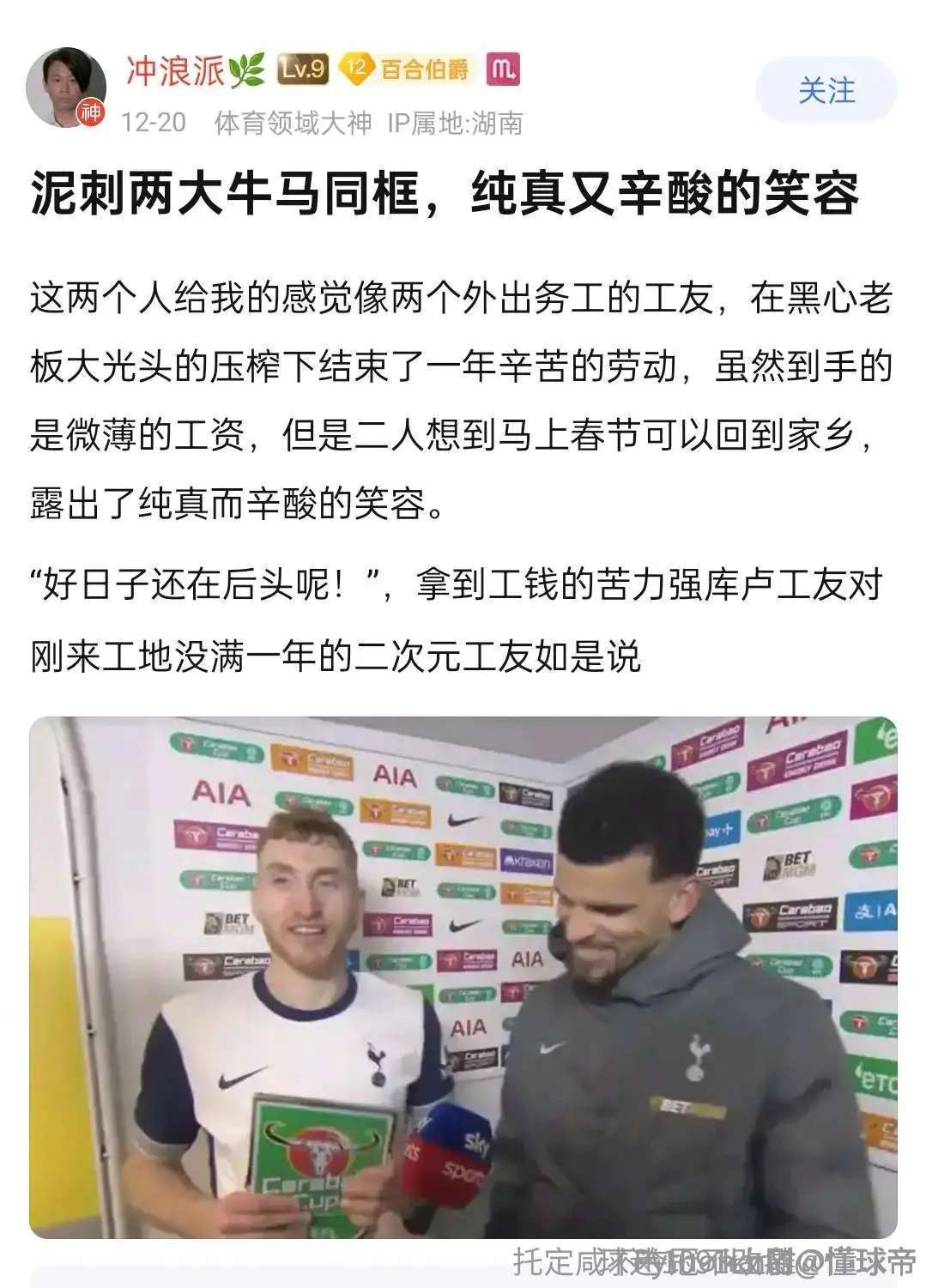Tap the username 冲浪派
Screen dimensions: 926x1288
point(175,70)
